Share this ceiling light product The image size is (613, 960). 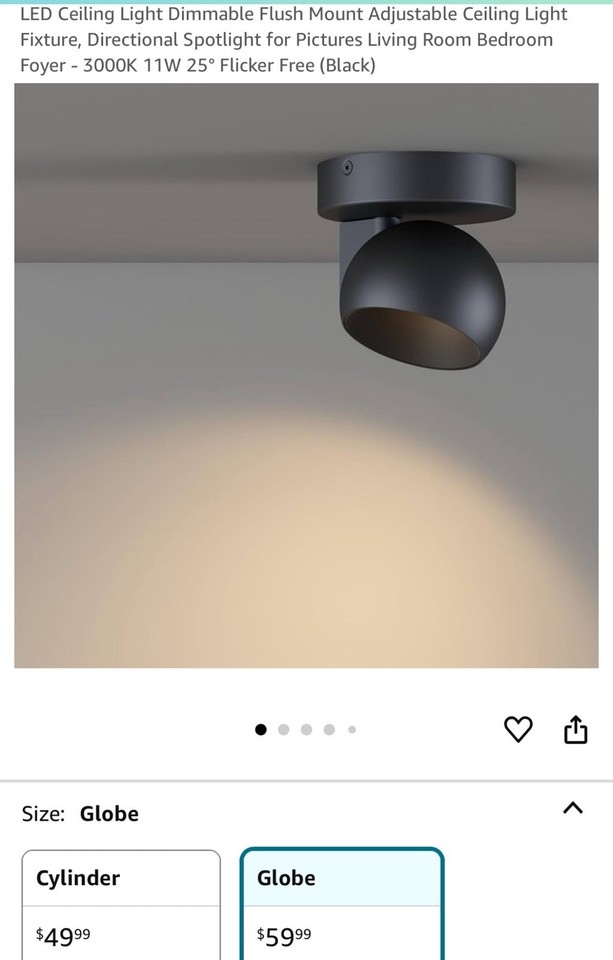pos(575,730)
